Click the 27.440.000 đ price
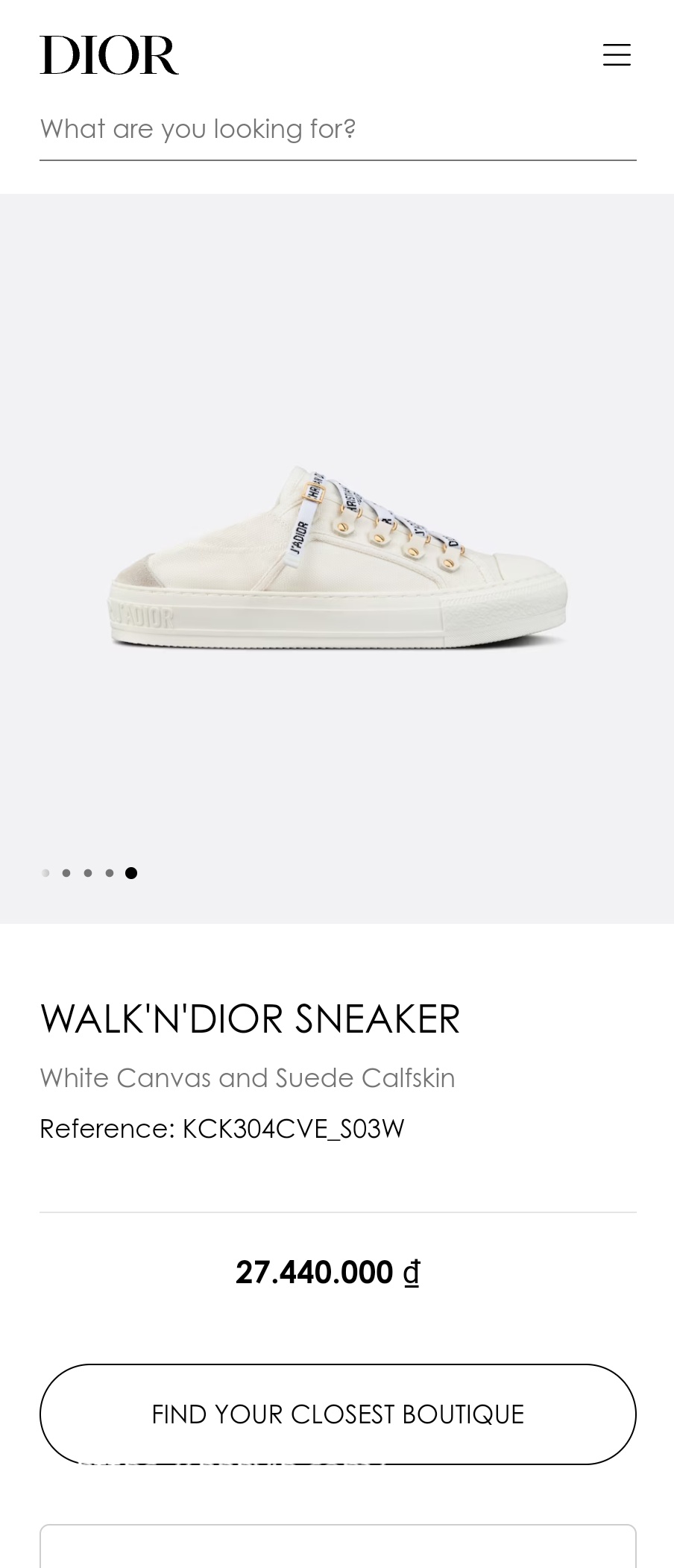The width and height of the screenshot is (674, 1568). pyautogui.click(x=327, y=1272)
